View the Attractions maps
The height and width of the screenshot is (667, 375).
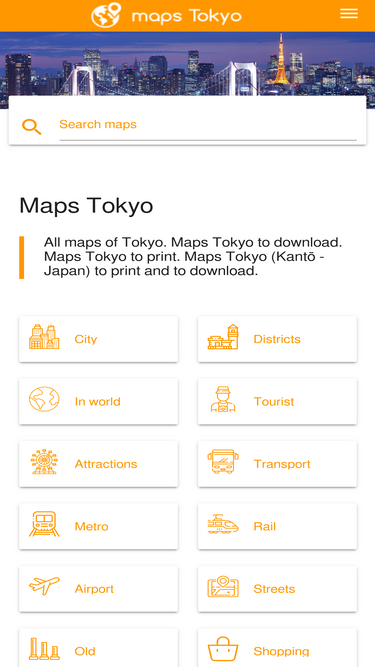click(99, 464)
